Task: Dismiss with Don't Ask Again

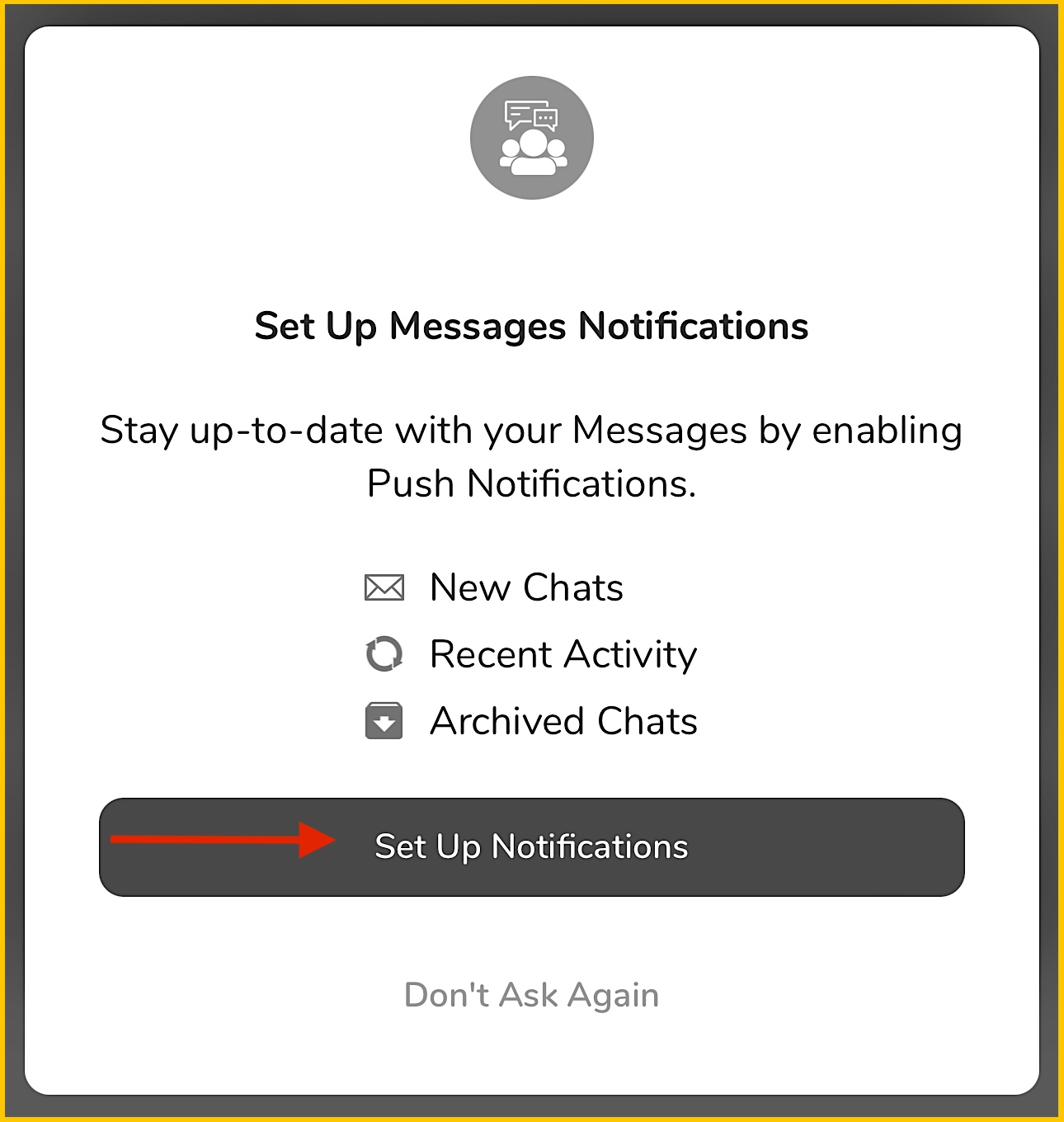Action: [531, 995]
